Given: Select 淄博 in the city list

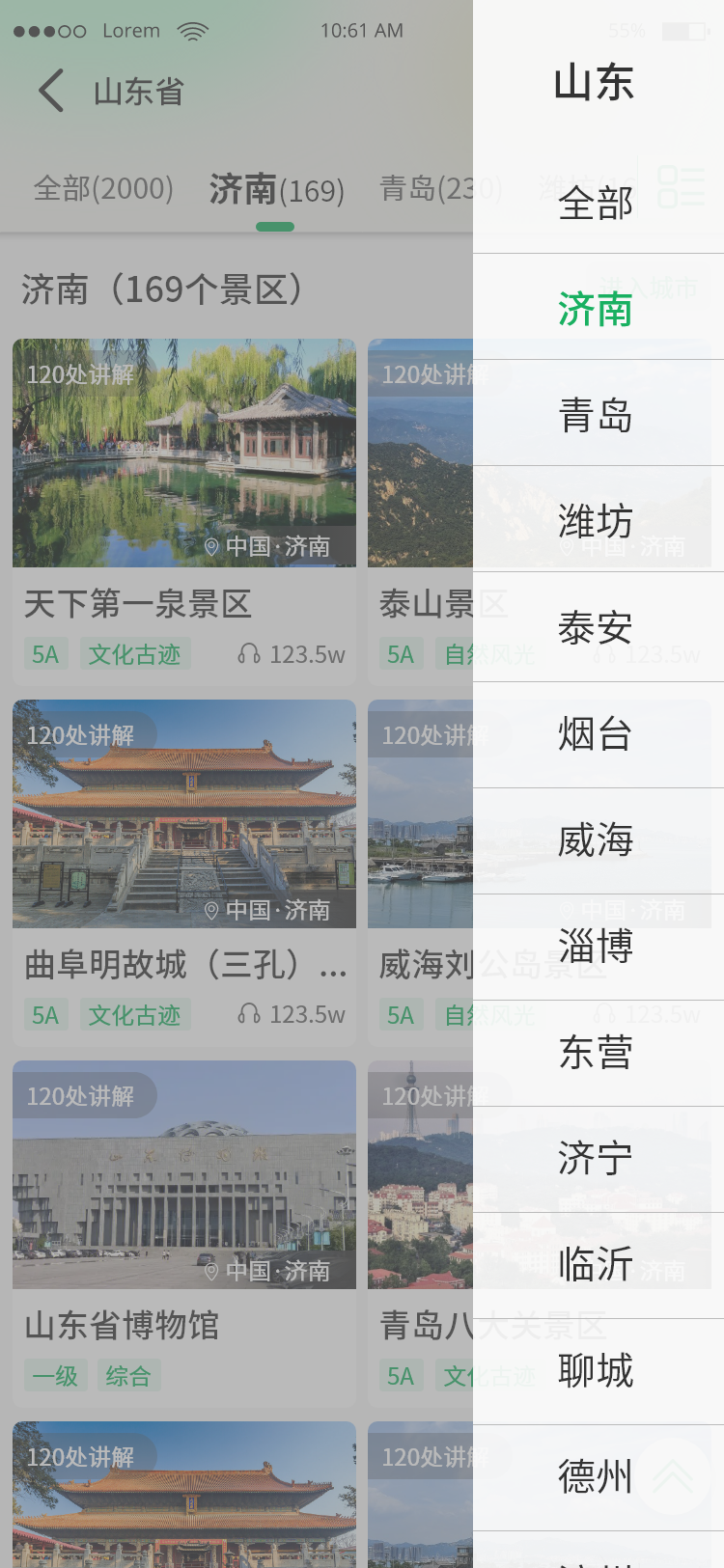Looking at the screenshot, I should (x=596, y=947).
